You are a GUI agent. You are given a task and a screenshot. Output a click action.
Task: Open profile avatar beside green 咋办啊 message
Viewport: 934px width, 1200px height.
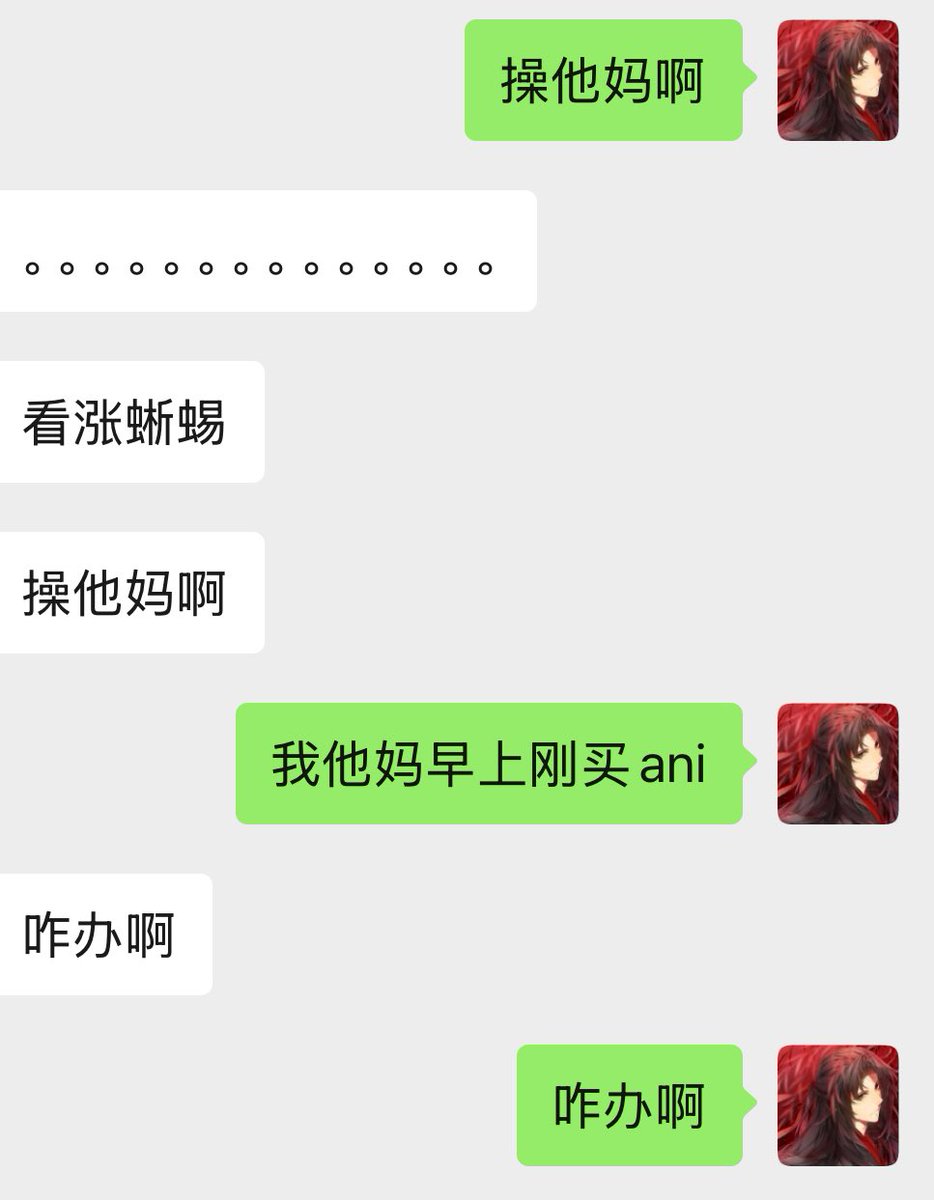click(837, 1105)
